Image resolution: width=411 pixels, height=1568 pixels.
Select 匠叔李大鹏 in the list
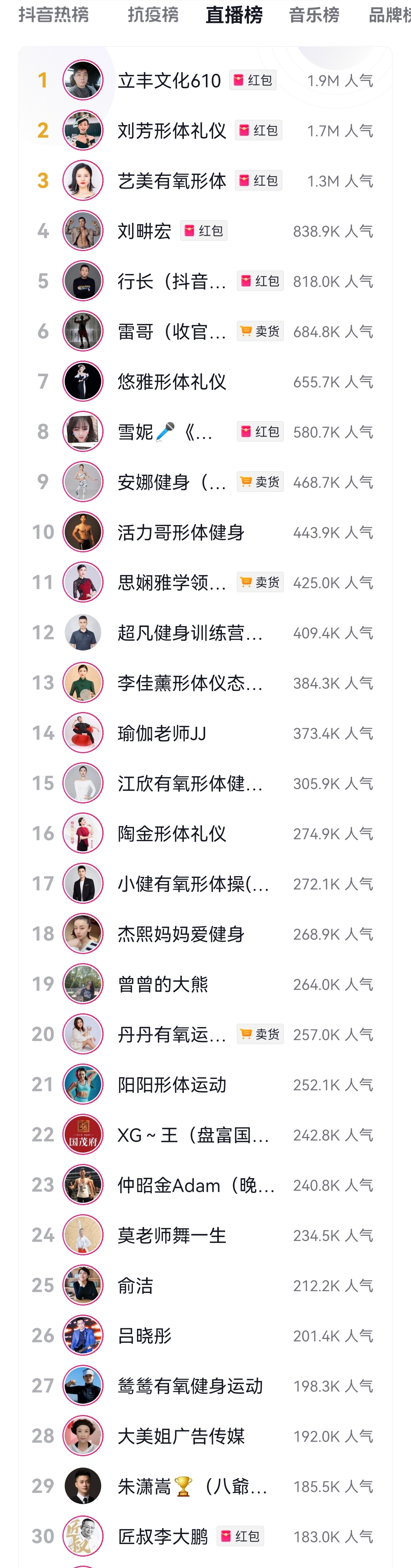point(162,1536)
